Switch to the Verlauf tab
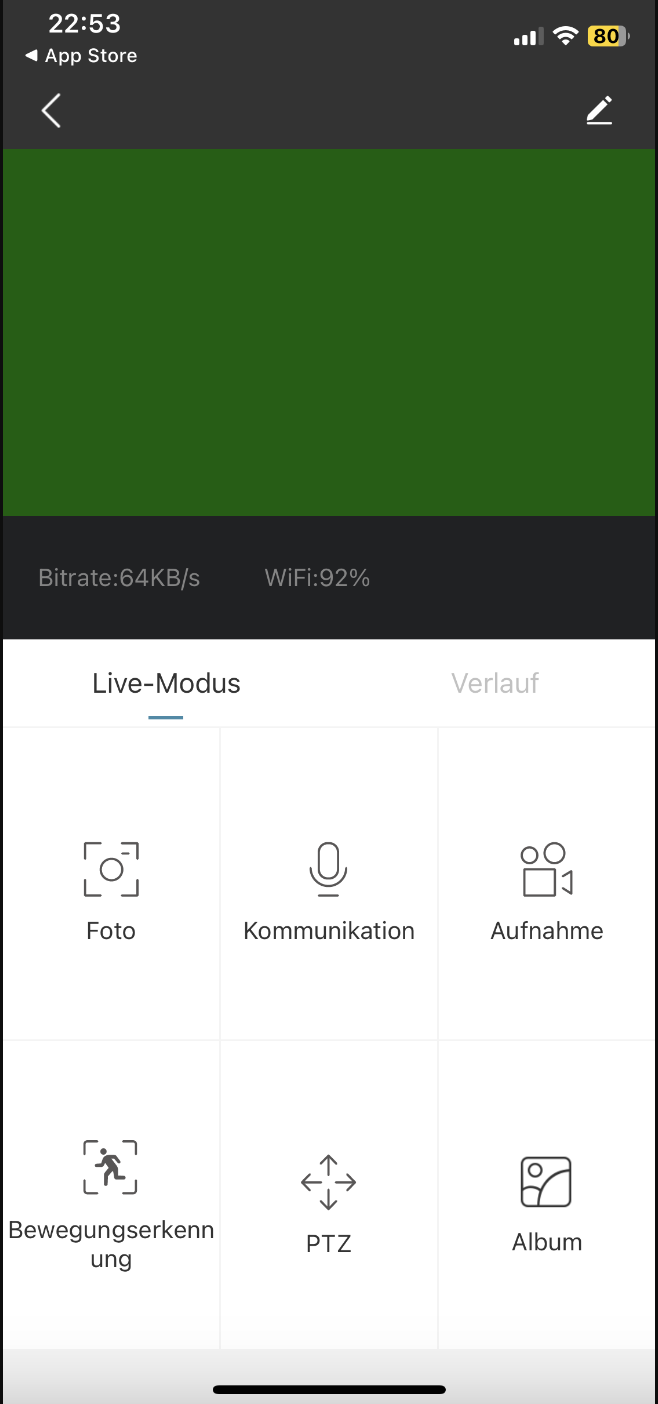 495,684
